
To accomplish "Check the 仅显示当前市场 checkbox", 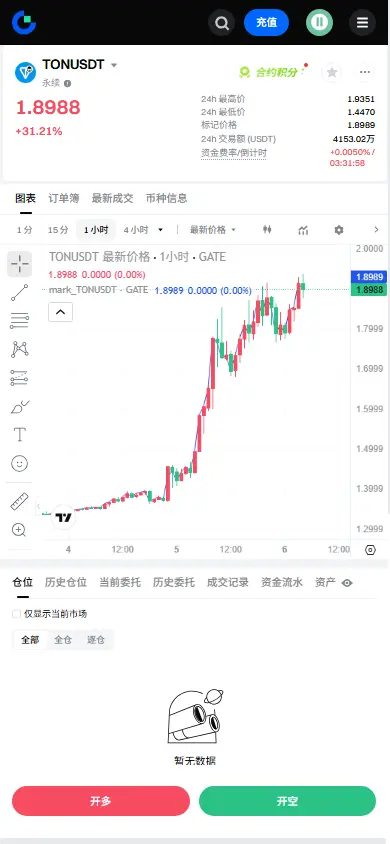I will pos(17,614).
